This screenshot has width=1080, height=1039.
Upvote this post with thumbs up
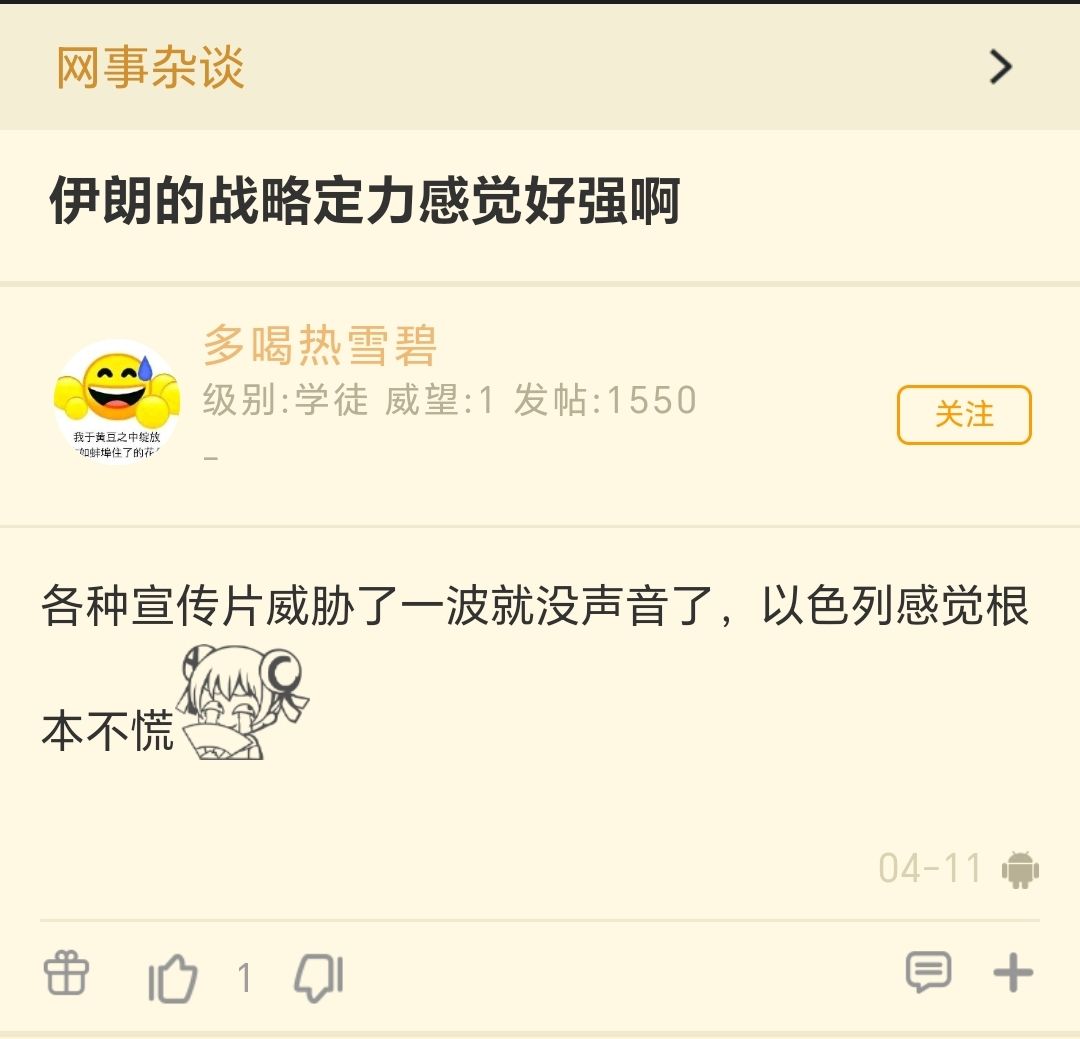[x=173, y=976]
